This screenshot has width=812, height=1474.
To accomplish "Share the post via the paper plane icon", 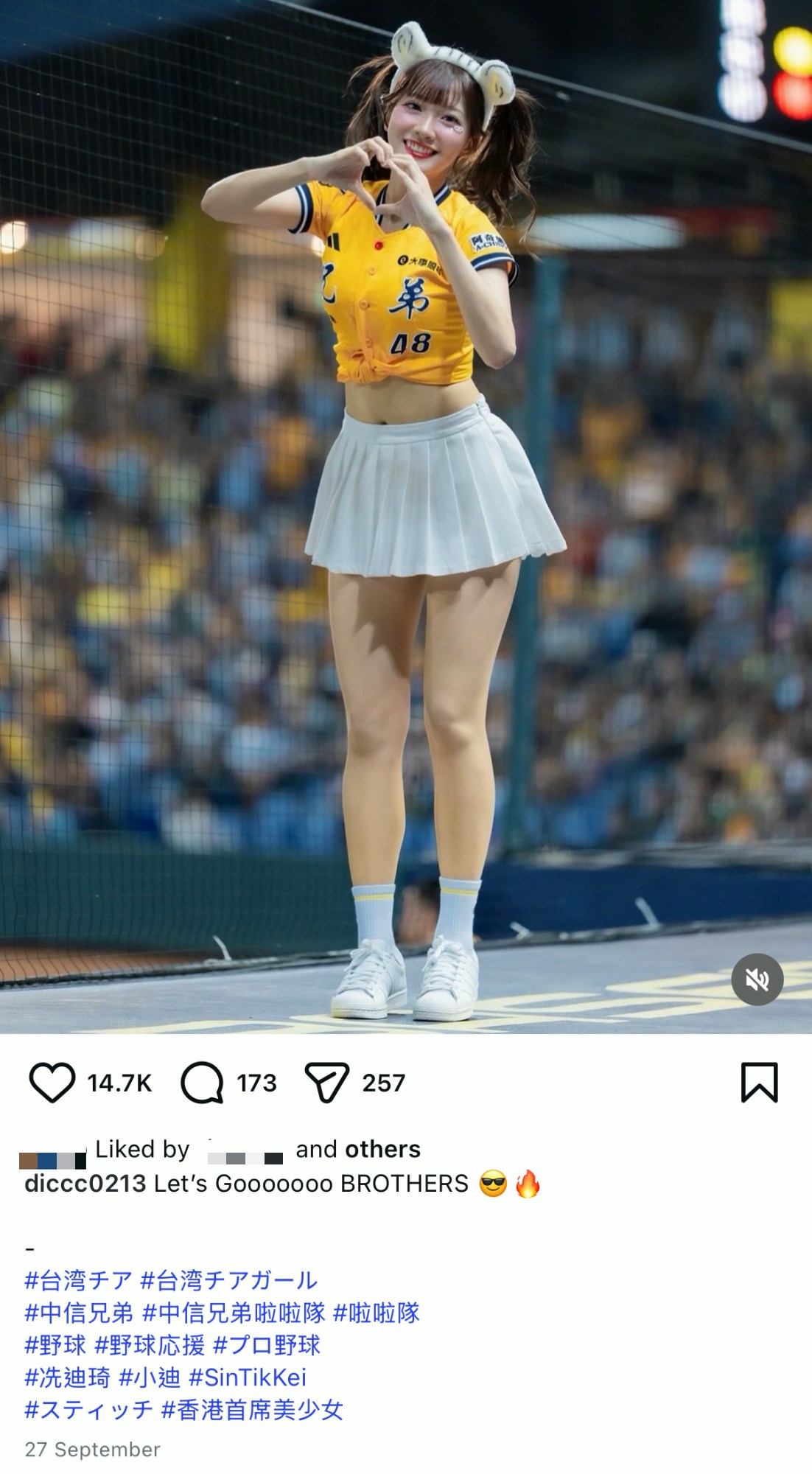I will click(326, 1083).
